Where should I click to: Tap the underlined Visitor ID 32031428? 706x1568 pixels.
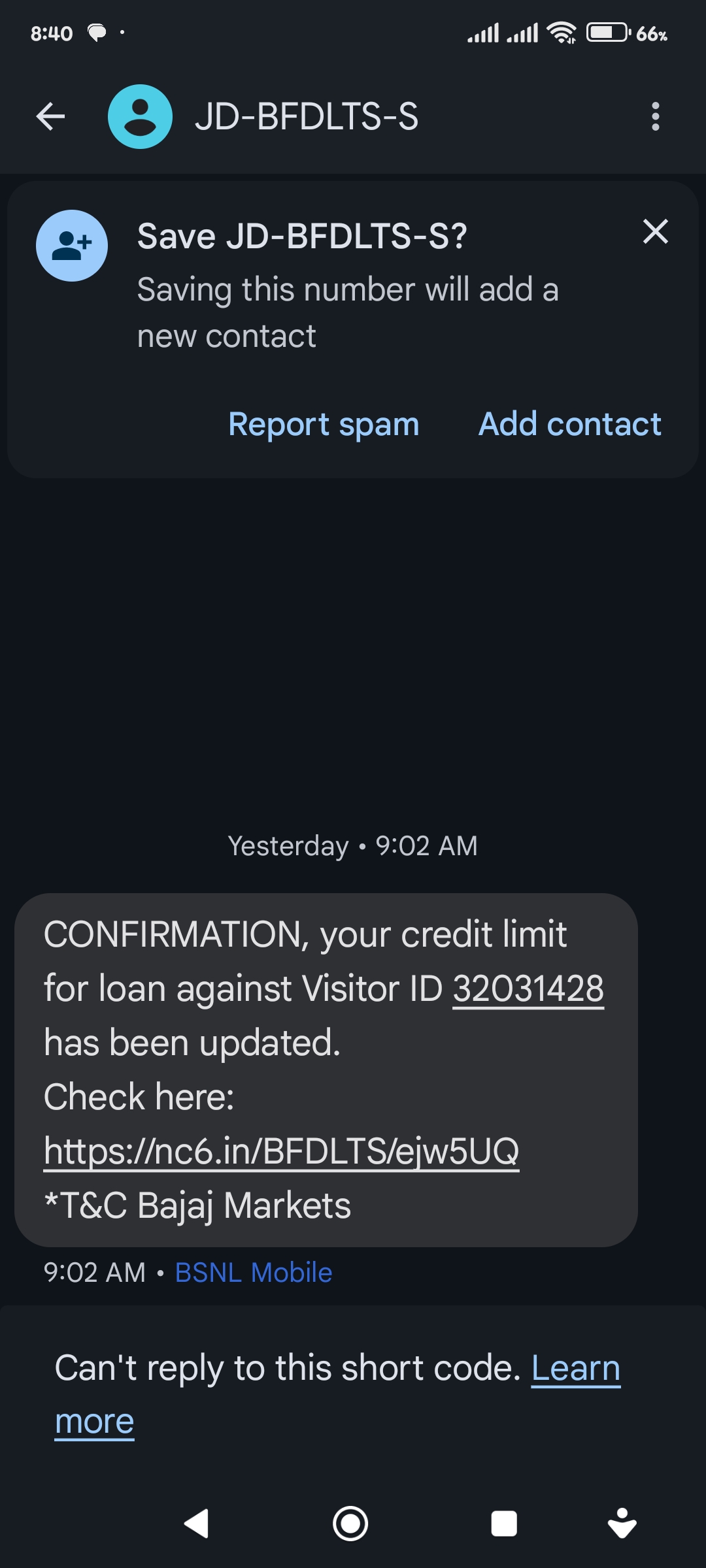528,988
